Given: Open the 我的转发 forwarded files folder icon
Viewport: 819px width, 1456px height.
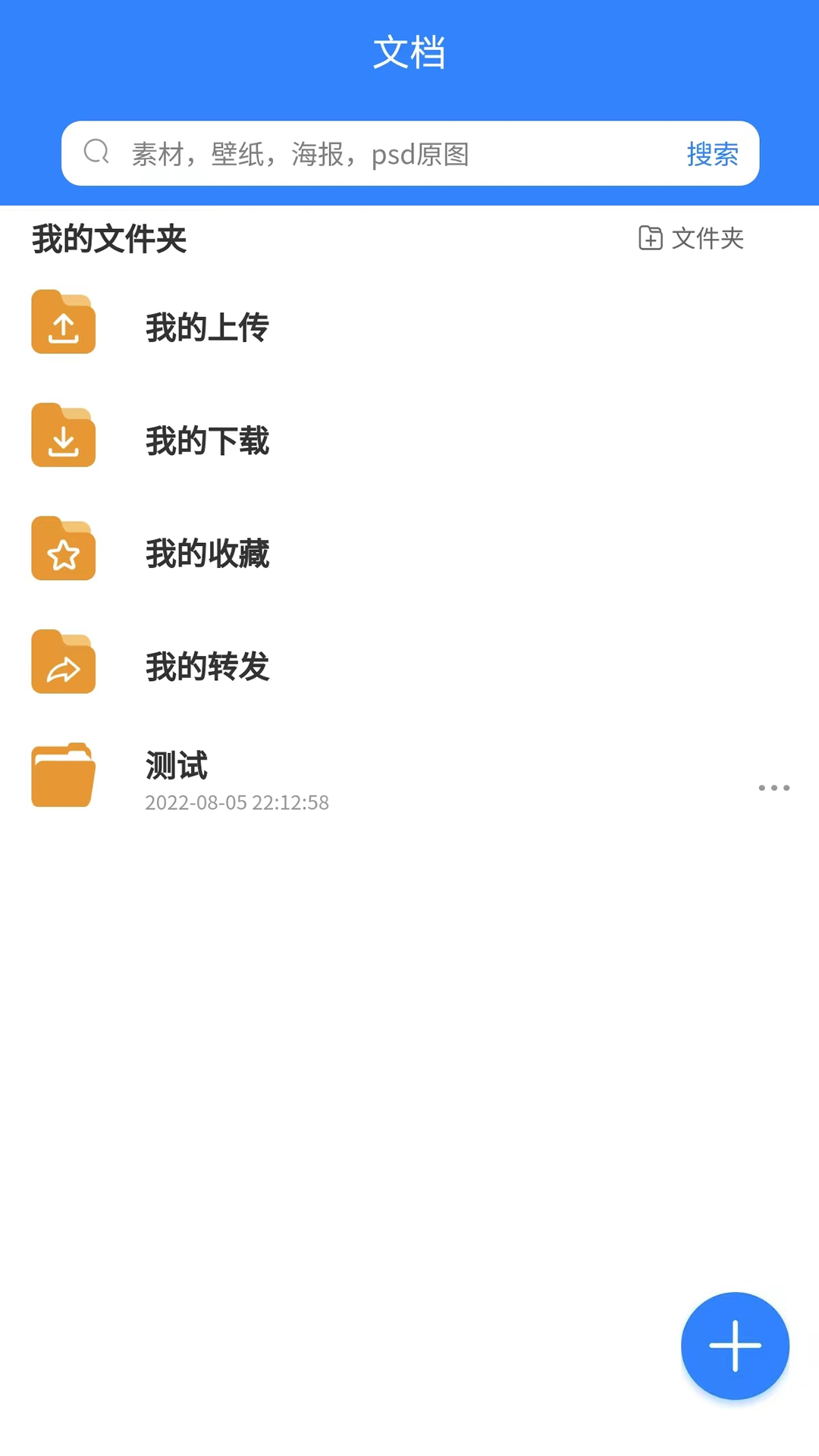Looking at the screenshot, I should 63,661.
